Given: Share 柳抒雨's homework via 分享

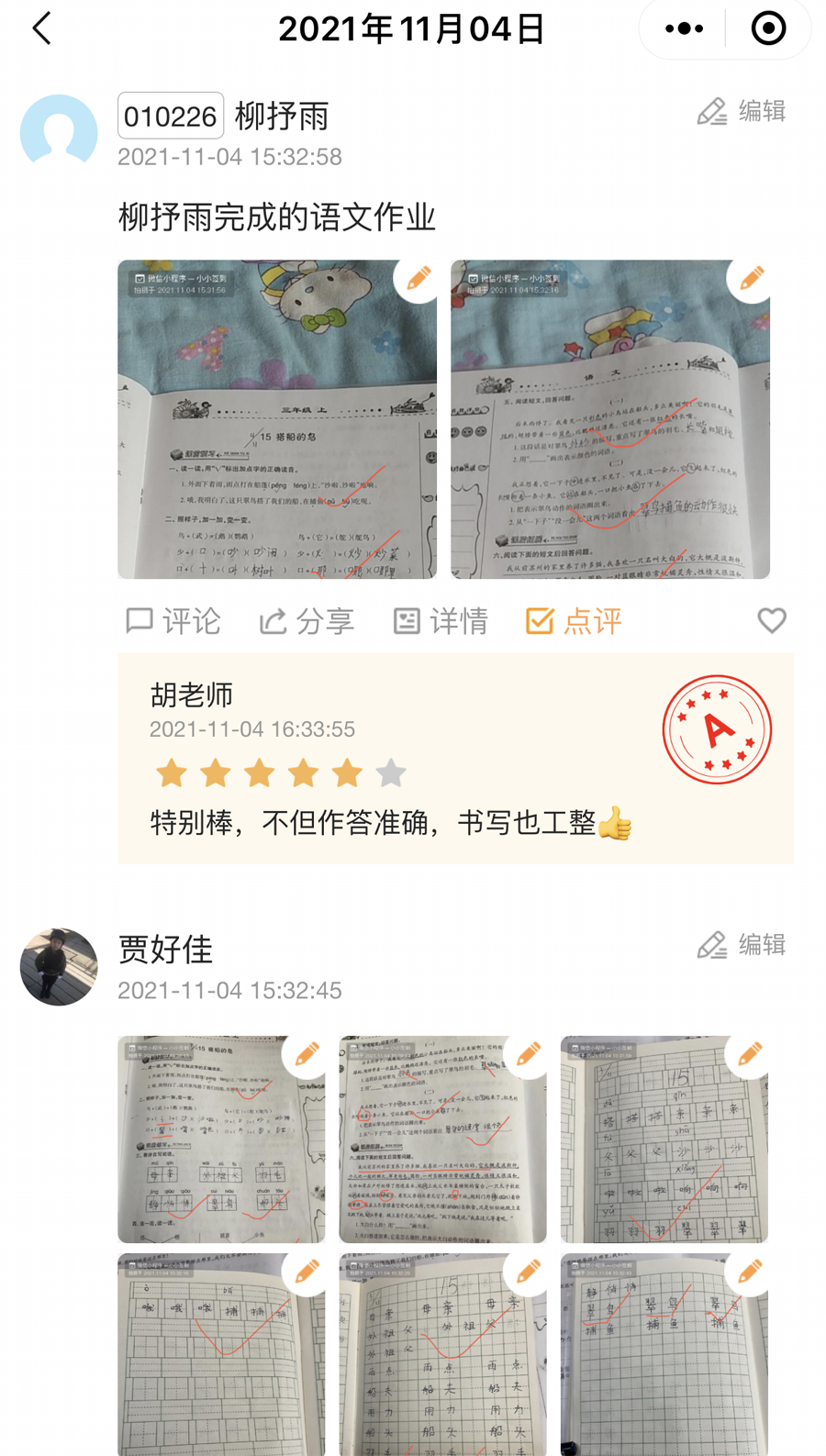Looking at the screenshot, I should [307, 621].
